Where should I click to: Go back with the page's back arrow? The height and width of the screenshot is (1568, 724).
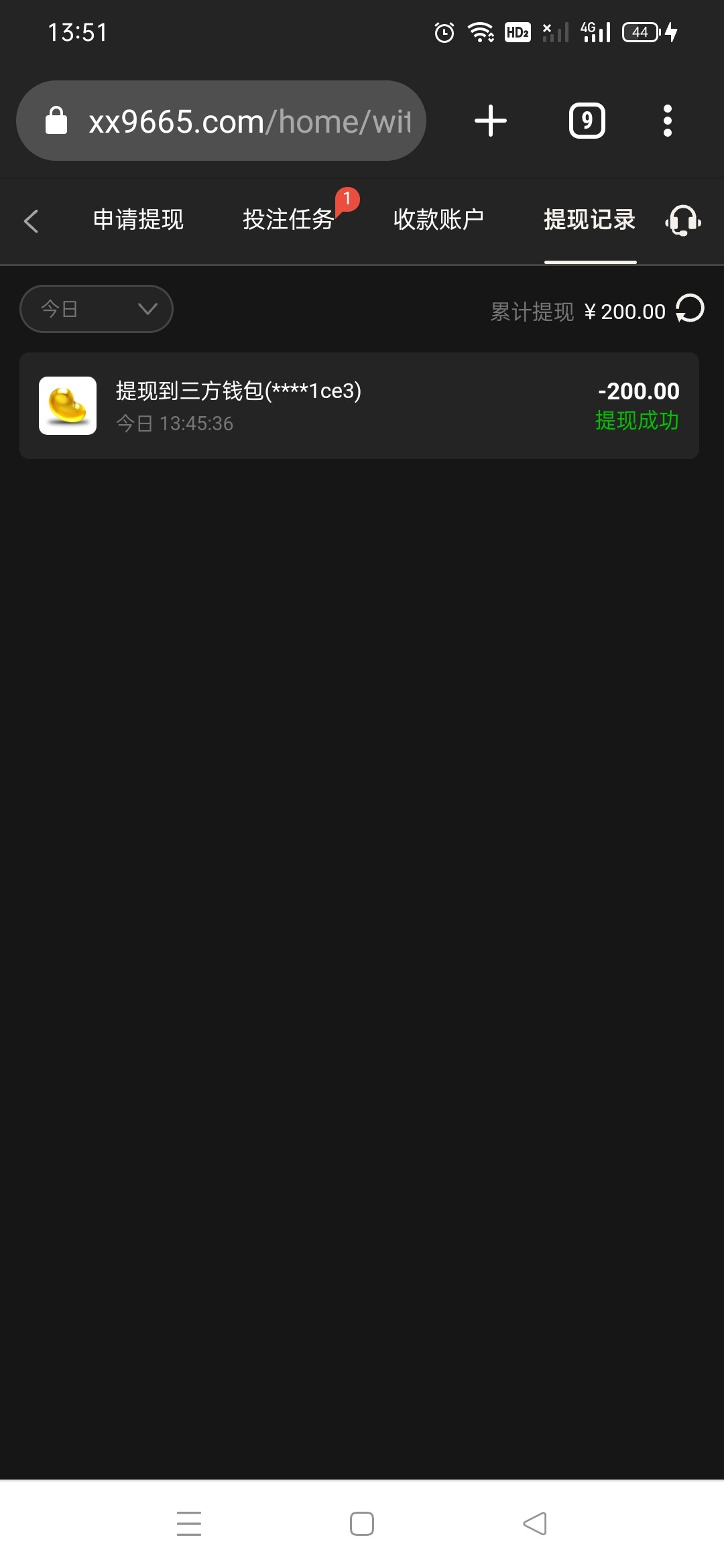31,220
